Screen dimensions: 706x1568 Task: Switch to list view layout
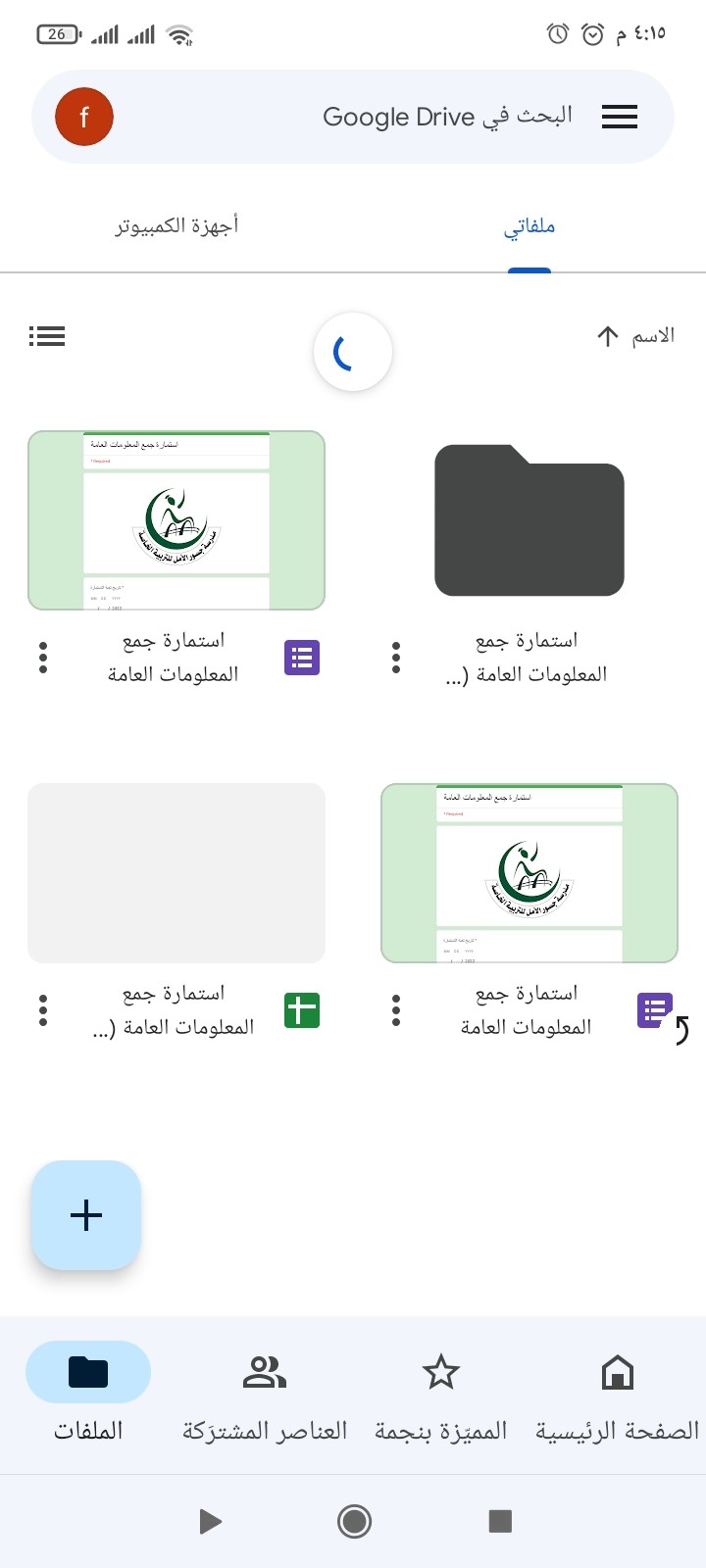point(47,336)
